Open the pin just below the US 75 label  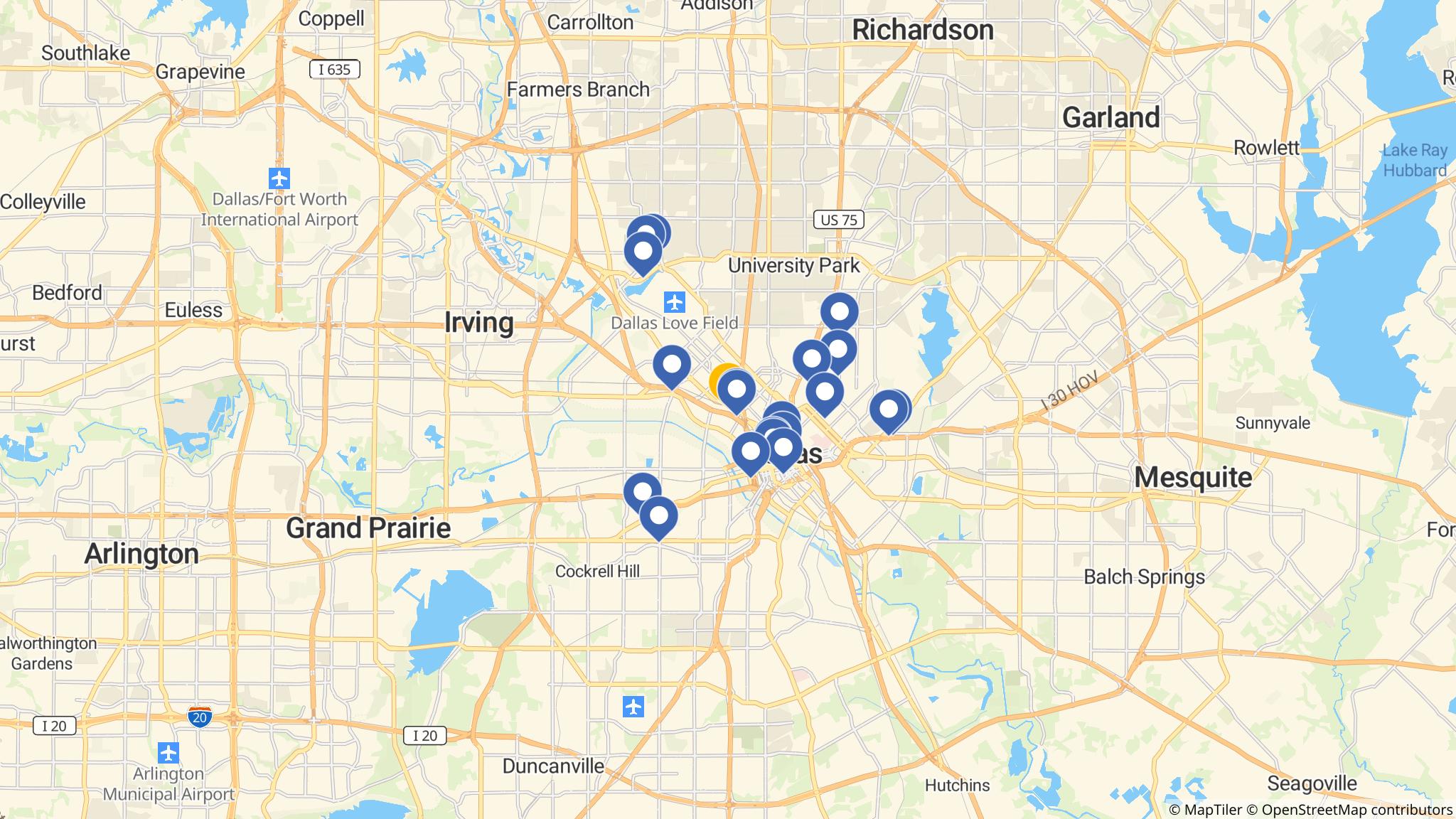coord(840,312)
